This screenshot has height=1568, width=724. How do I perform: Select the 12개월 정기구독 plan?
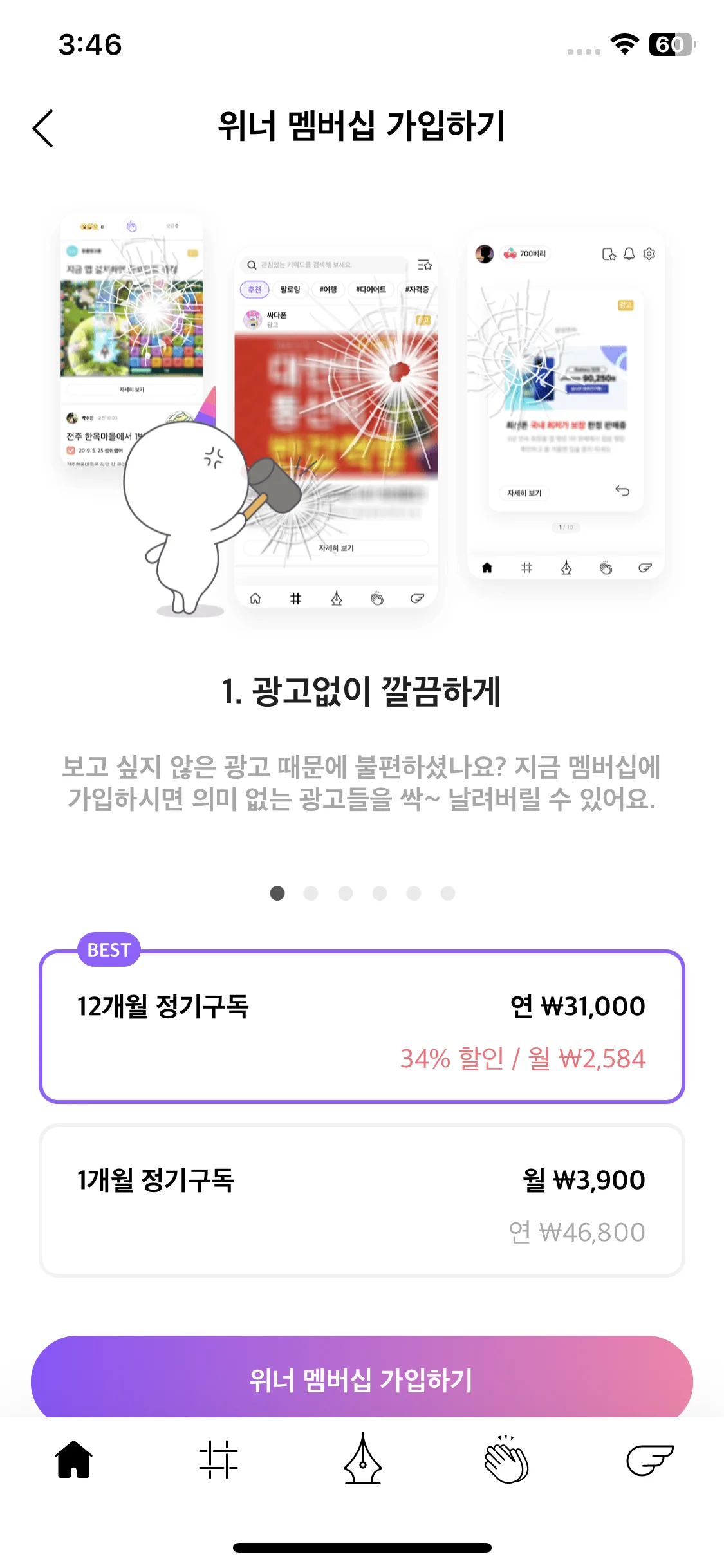tap(362, 1027)
